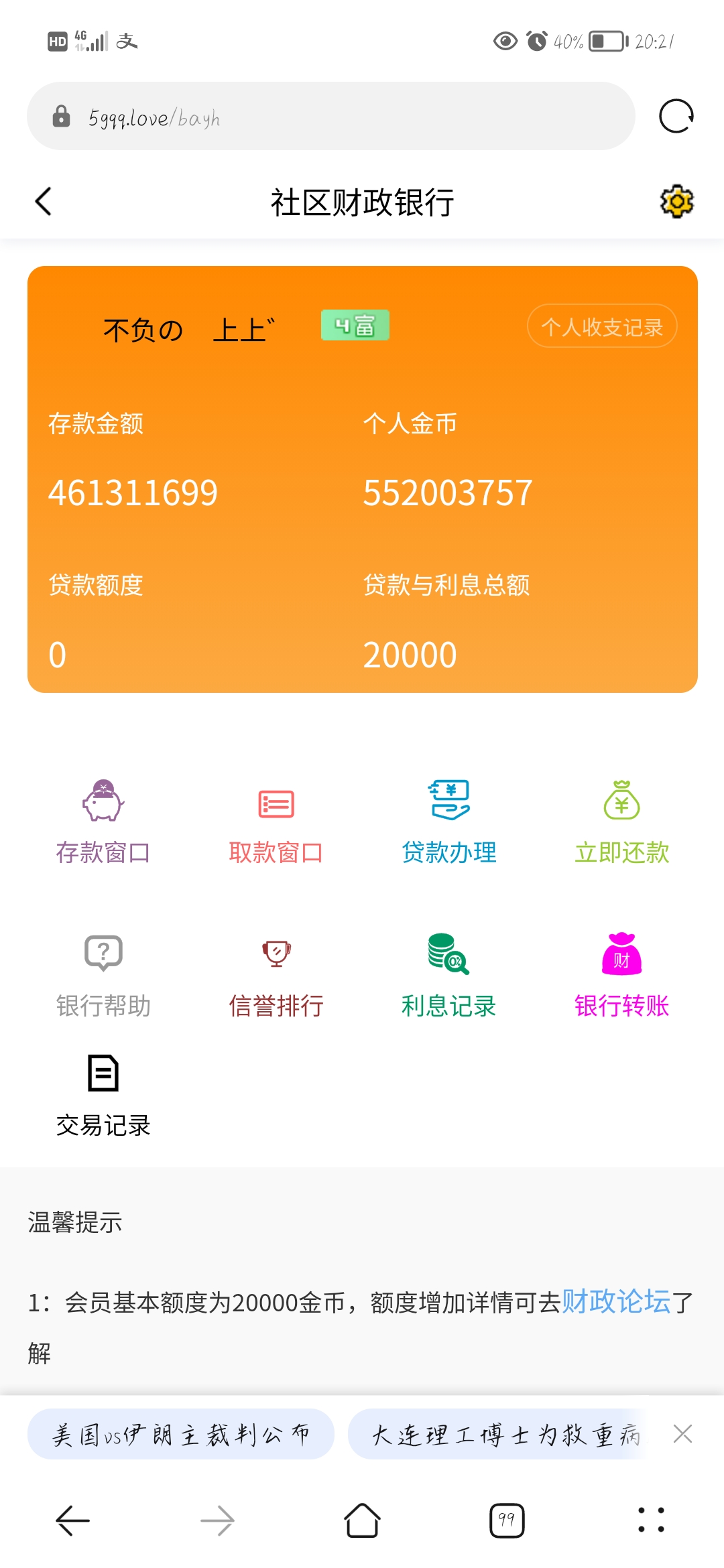Open the 存款窗口 deposit window icon
724x1568 pixels.
click(x=102, y=821)
